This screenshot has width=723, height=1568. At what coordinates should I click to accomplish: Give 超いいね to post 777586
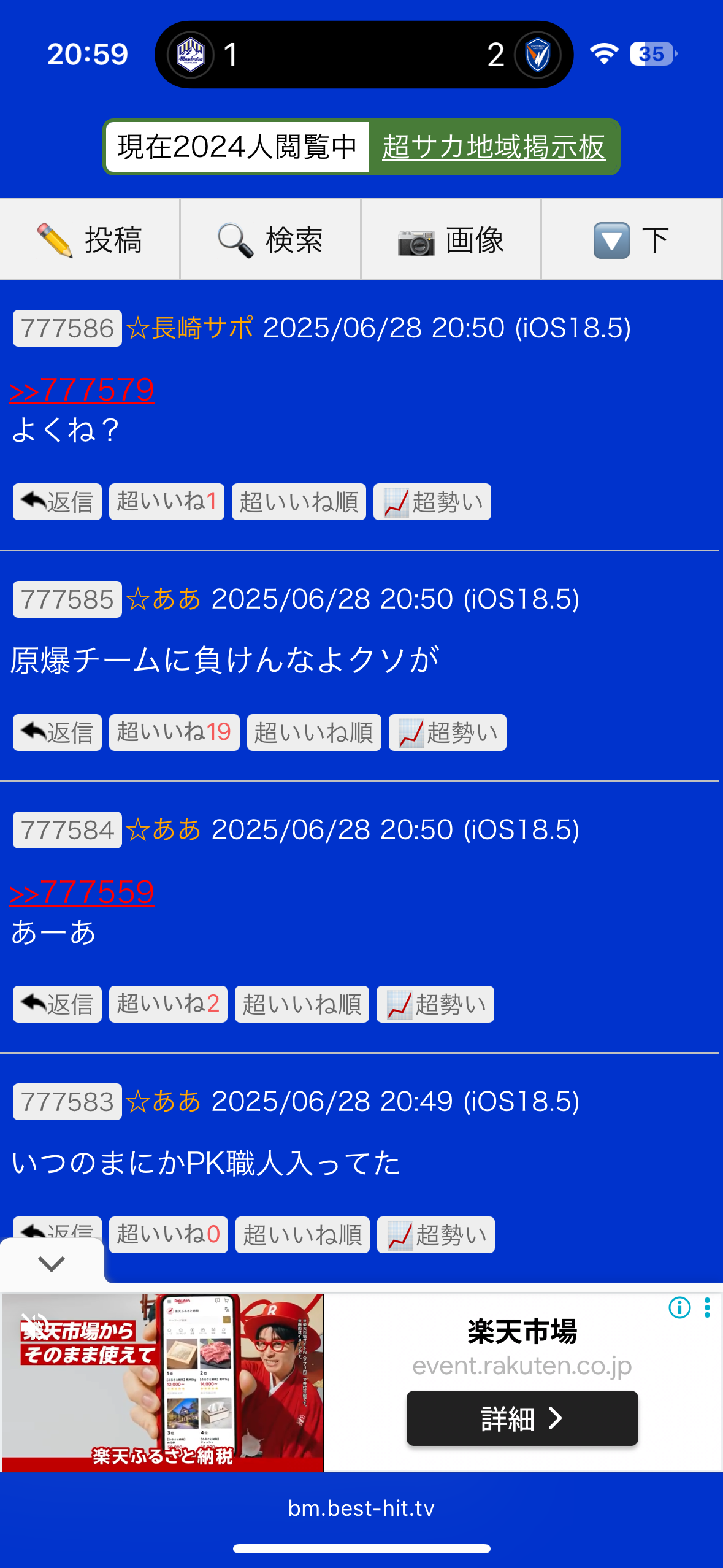point(167,502)
